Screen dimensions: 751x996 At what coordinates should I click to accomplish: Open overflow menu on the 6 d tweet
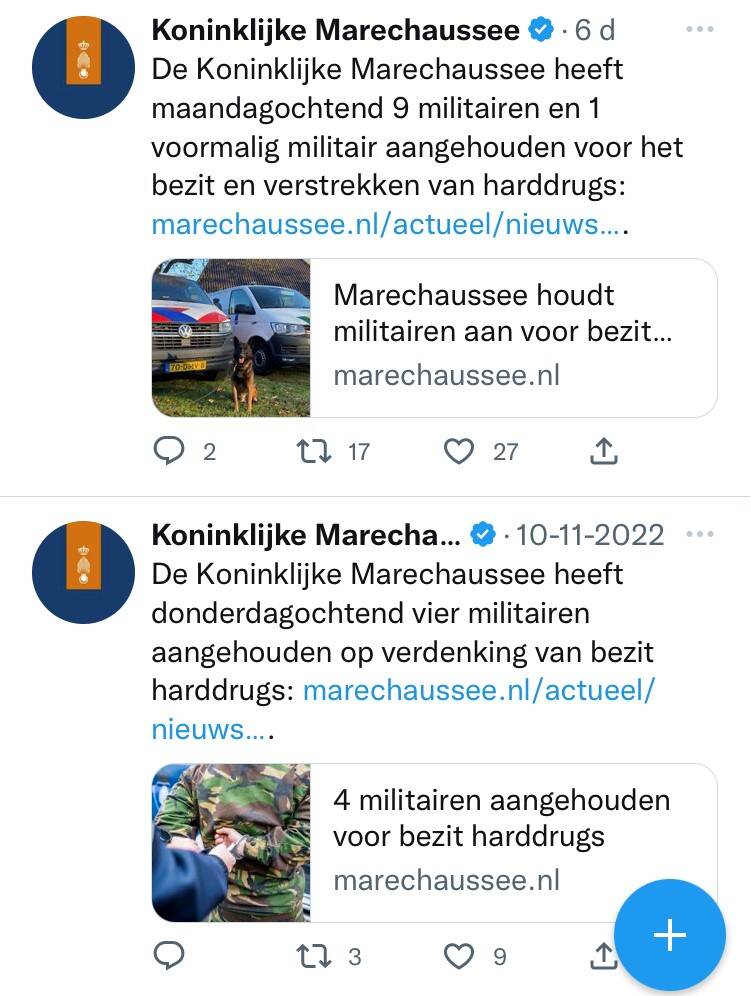pyautogui.click(x=700, y=30)
